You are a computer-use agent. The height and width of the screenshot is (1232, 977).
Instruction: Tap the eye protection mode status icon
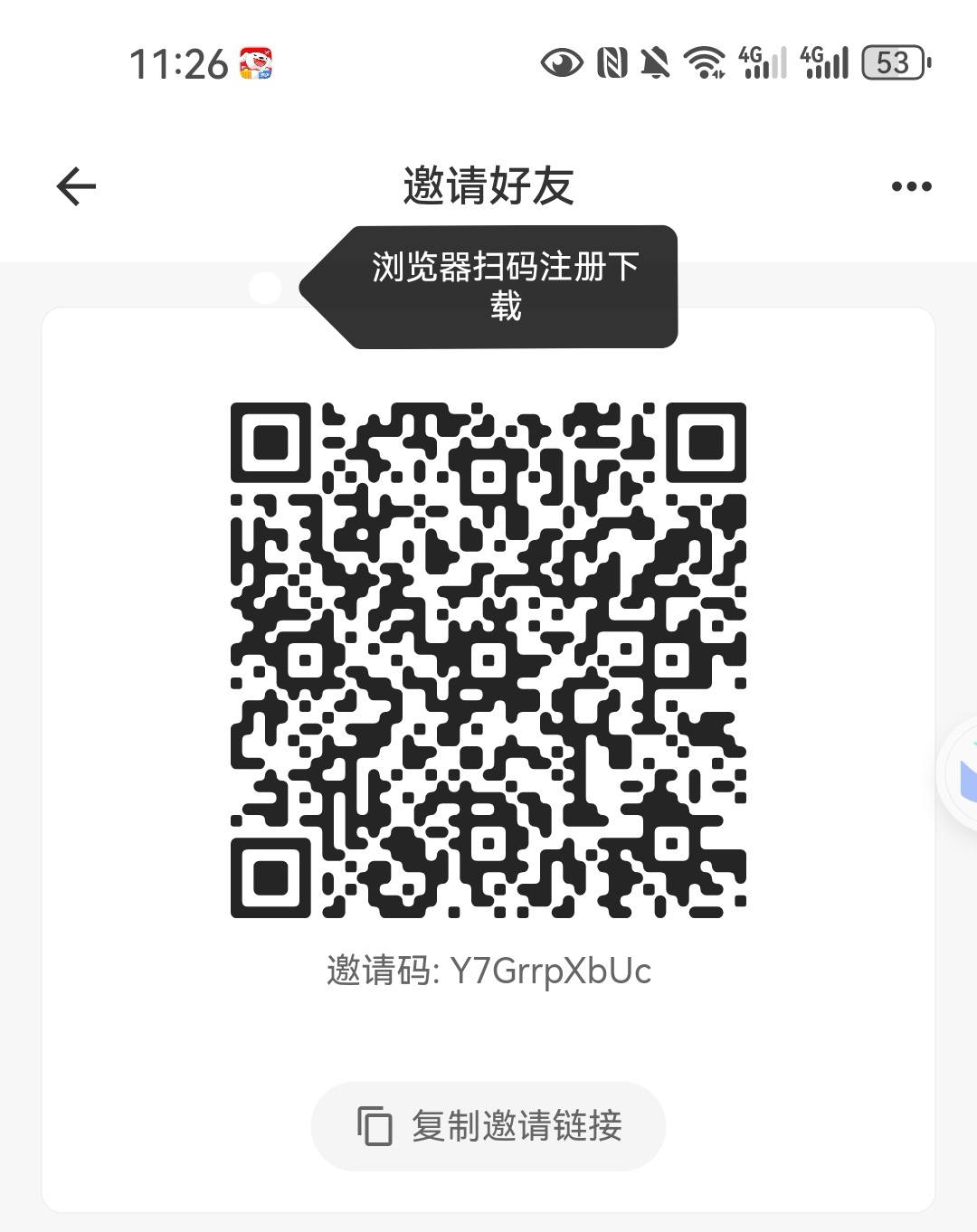coord(563,62)
